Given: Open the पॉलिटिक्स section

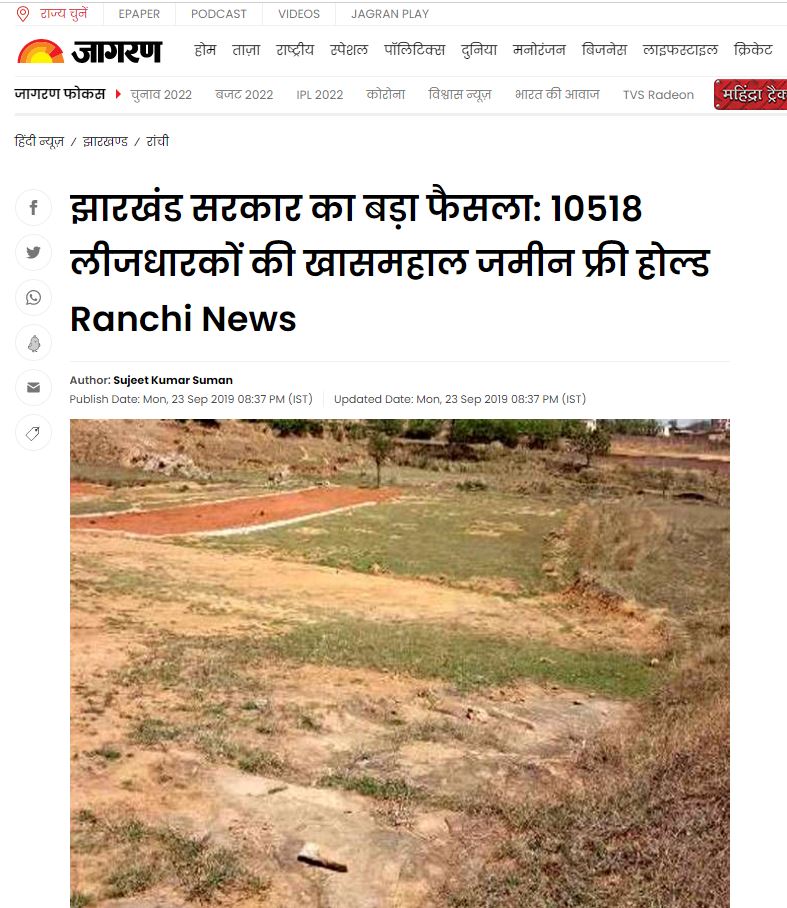Looking at the screenshot, I should [415, 49].
